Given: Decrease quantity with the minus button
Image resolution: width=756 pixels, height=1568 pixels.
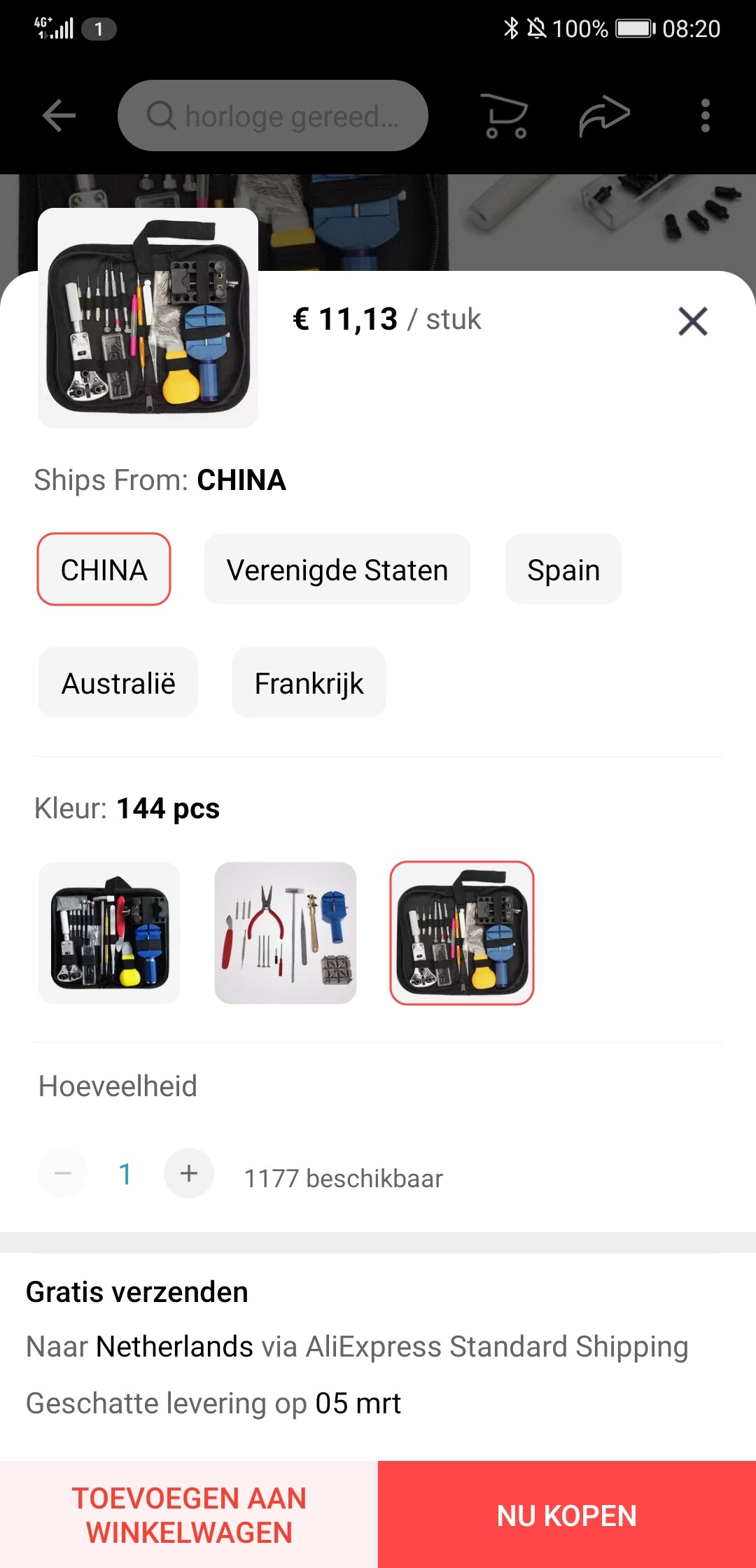Looking at the screenshot, I should click(63, 1173).
